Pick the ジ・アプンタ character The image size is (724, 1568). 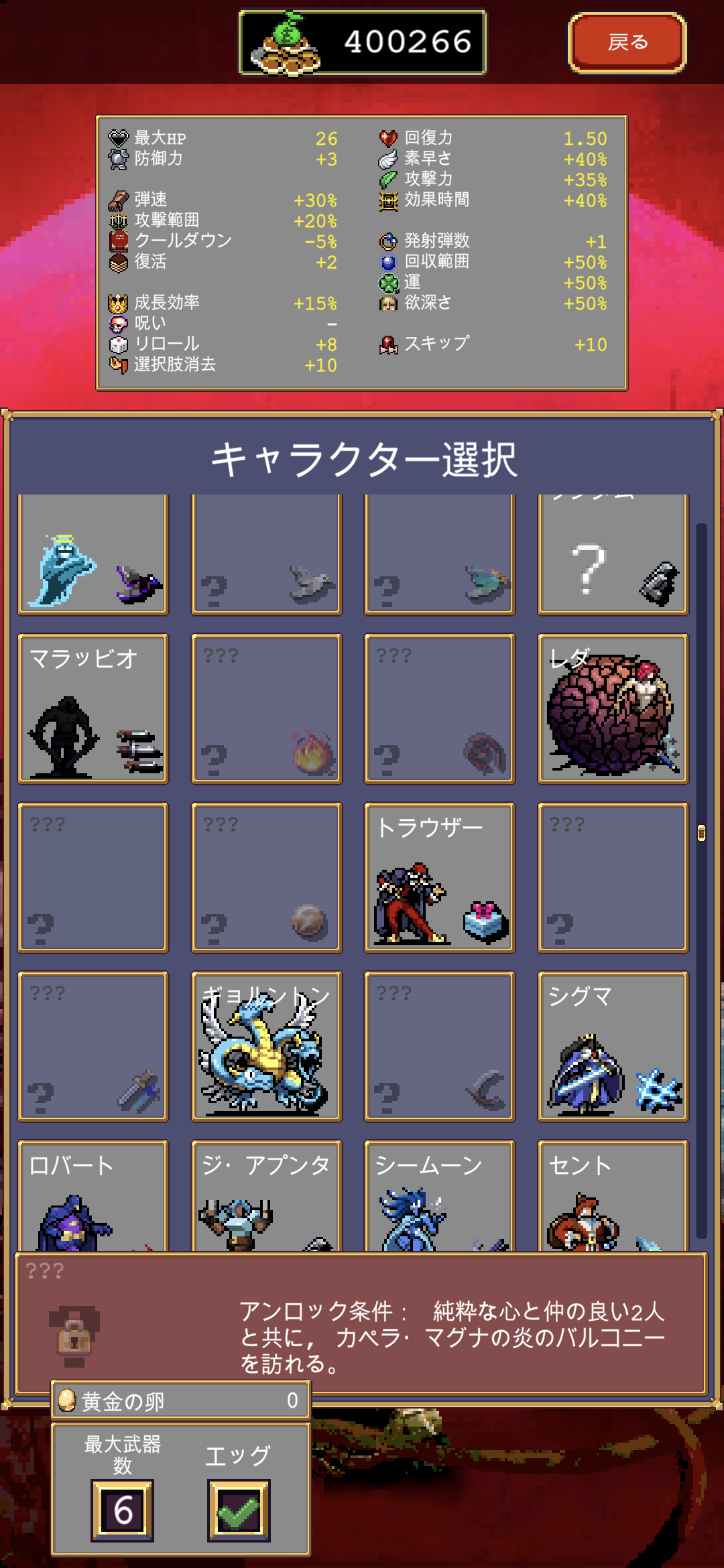pos(266,1196)
